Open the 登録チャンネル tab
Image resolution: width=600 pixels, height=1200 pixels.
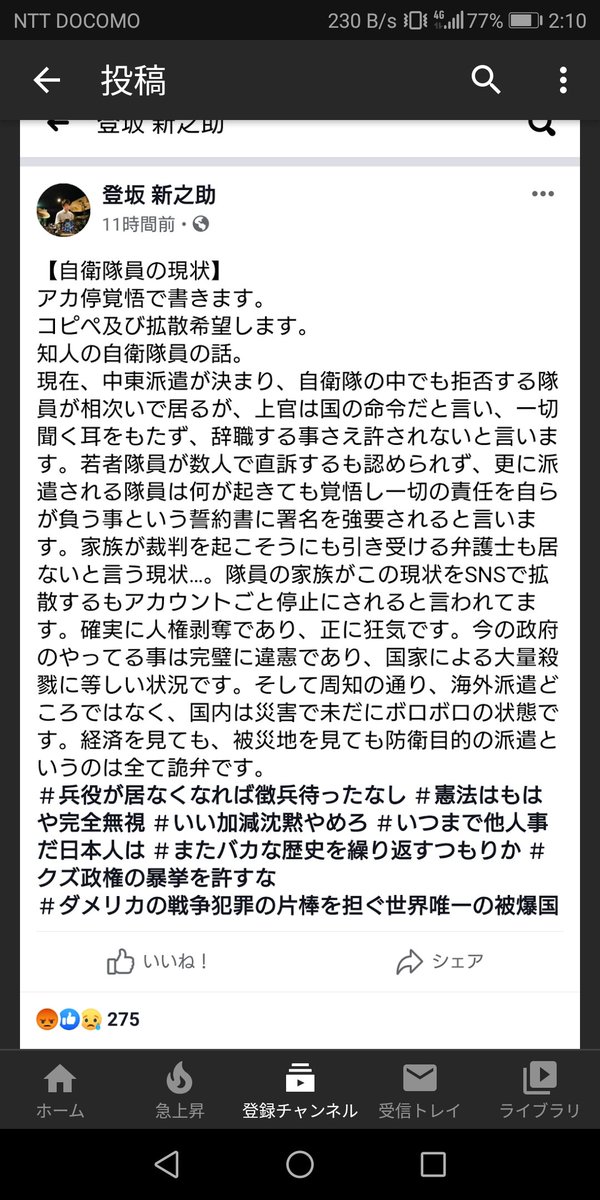click(299, 1091)
